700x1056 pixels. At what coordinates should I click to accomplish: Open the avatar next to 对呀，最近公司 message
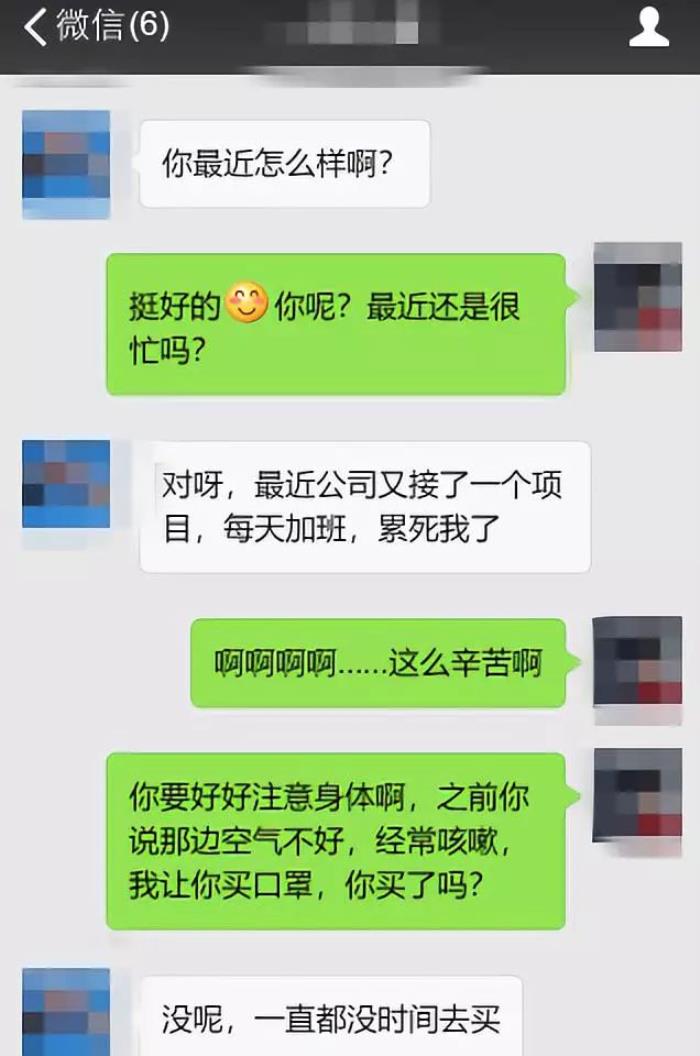pyautogui.click(x=66, y=484)
